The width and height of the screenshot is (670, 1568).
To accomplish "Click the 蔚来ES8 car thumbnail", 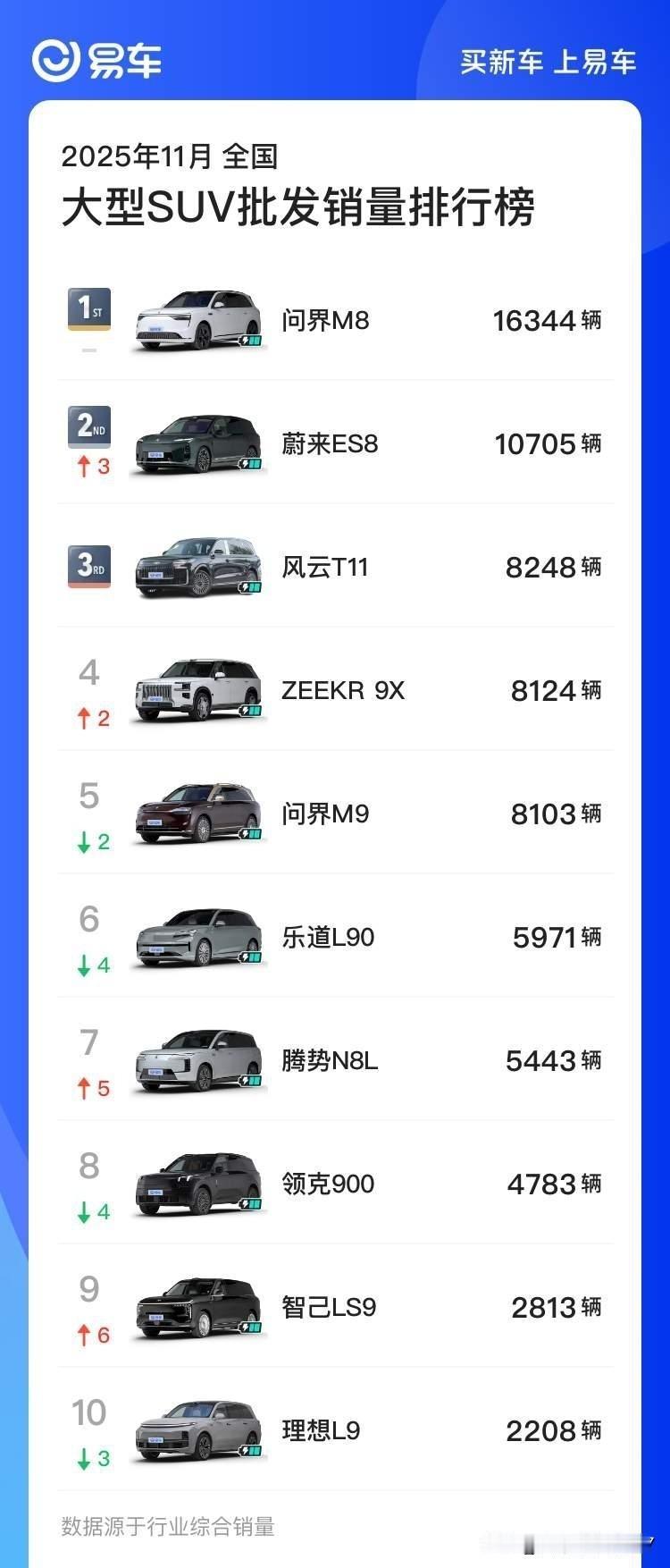I will coord(197,443).
